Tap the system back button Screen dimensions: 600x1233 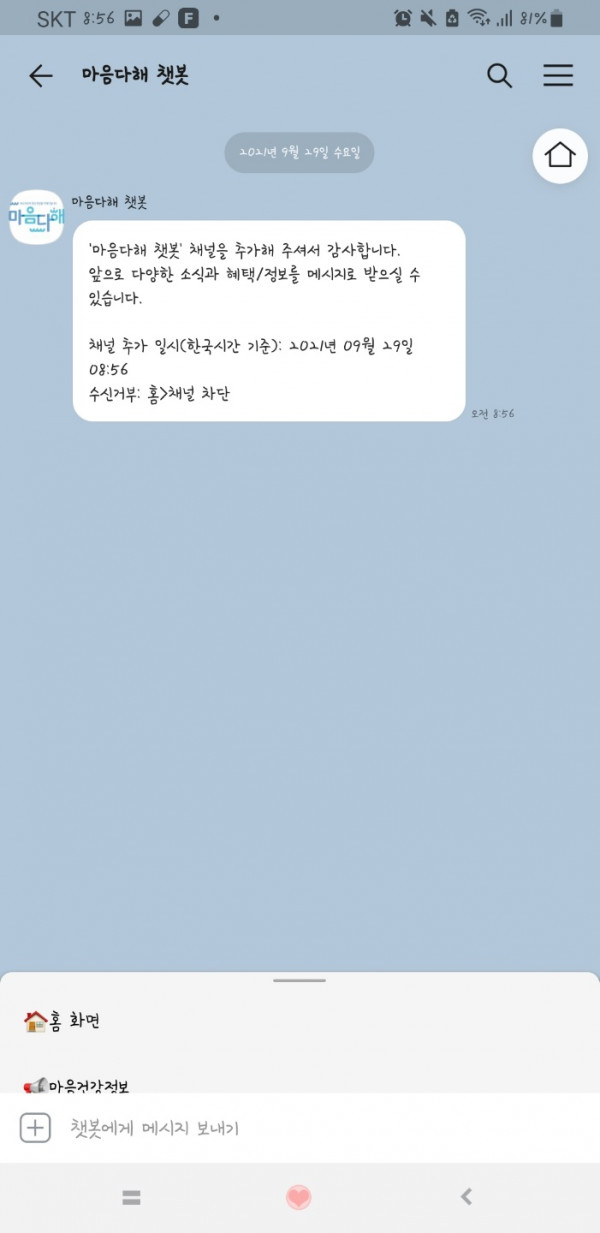click(465, 1196)
